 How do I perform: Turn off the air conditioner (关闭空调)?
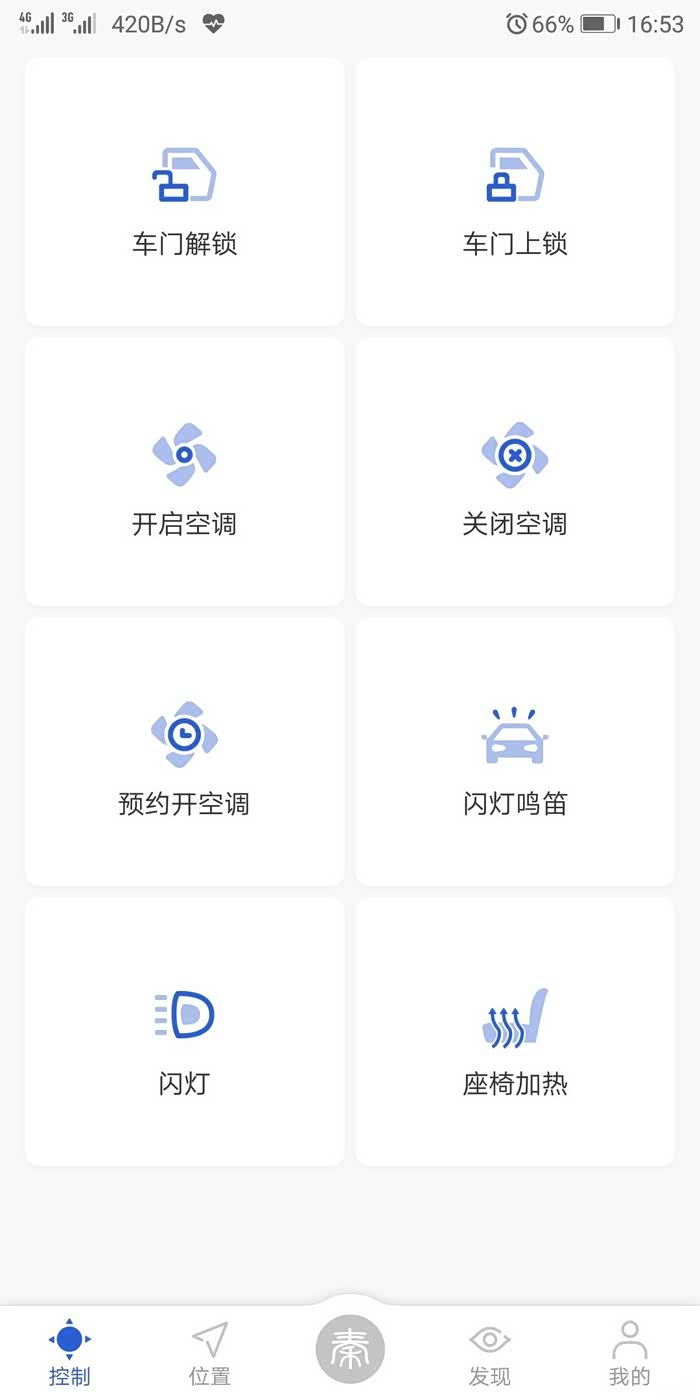click(x=515, y=472)
